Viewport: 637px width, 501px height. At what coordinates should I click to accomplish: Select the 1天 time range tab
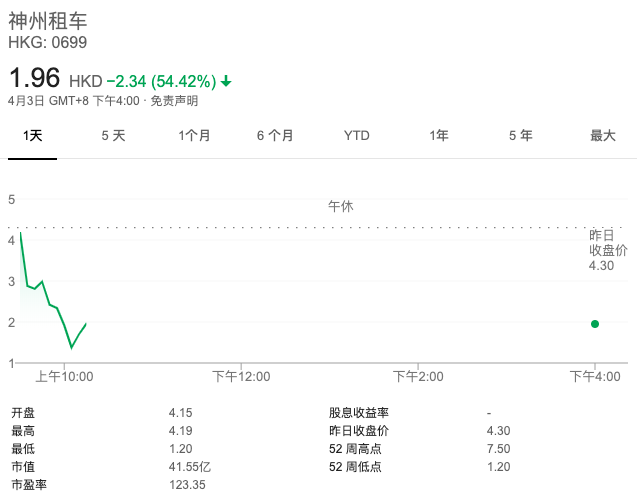click(32, 136)
